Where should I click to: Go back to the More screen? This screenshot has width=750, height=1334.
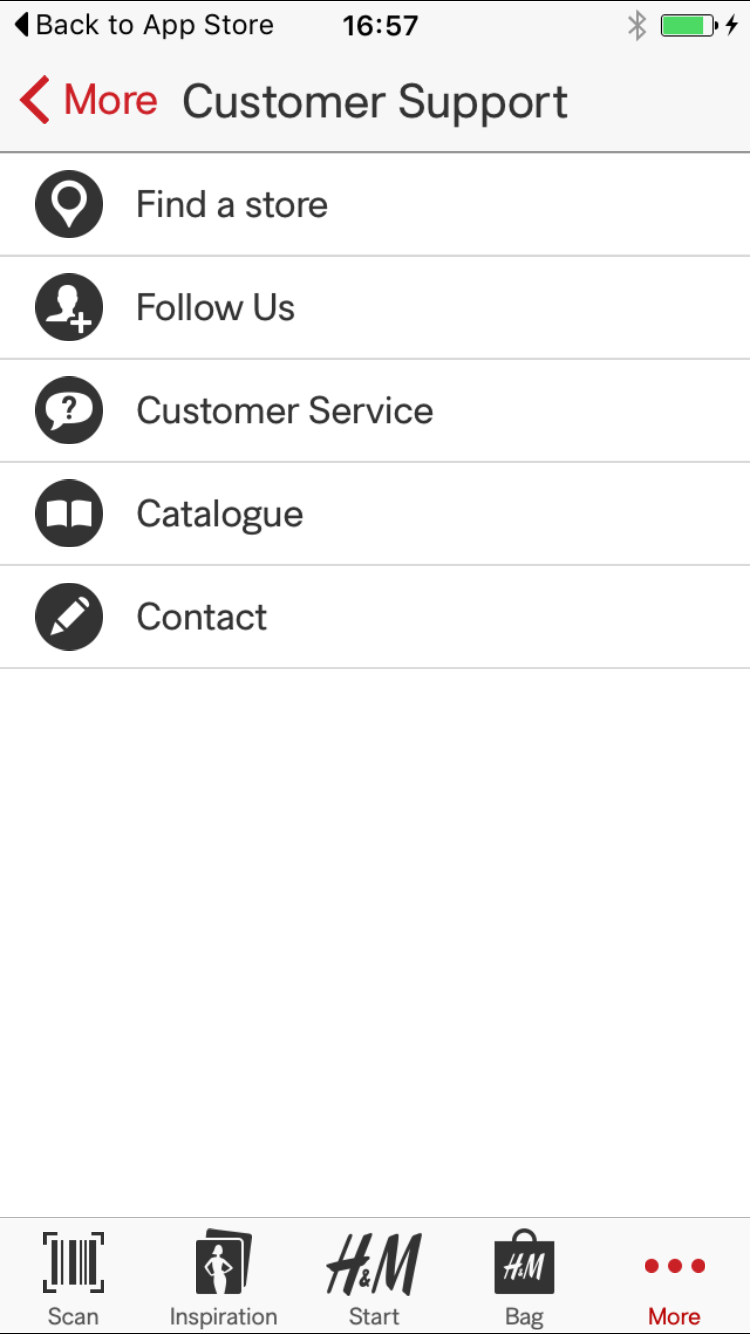pos(88,101)
